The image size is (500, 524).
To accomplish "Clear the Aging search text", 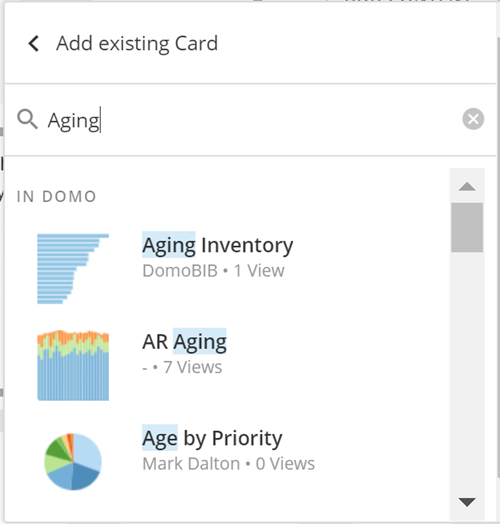I will [x=473, y=119].
